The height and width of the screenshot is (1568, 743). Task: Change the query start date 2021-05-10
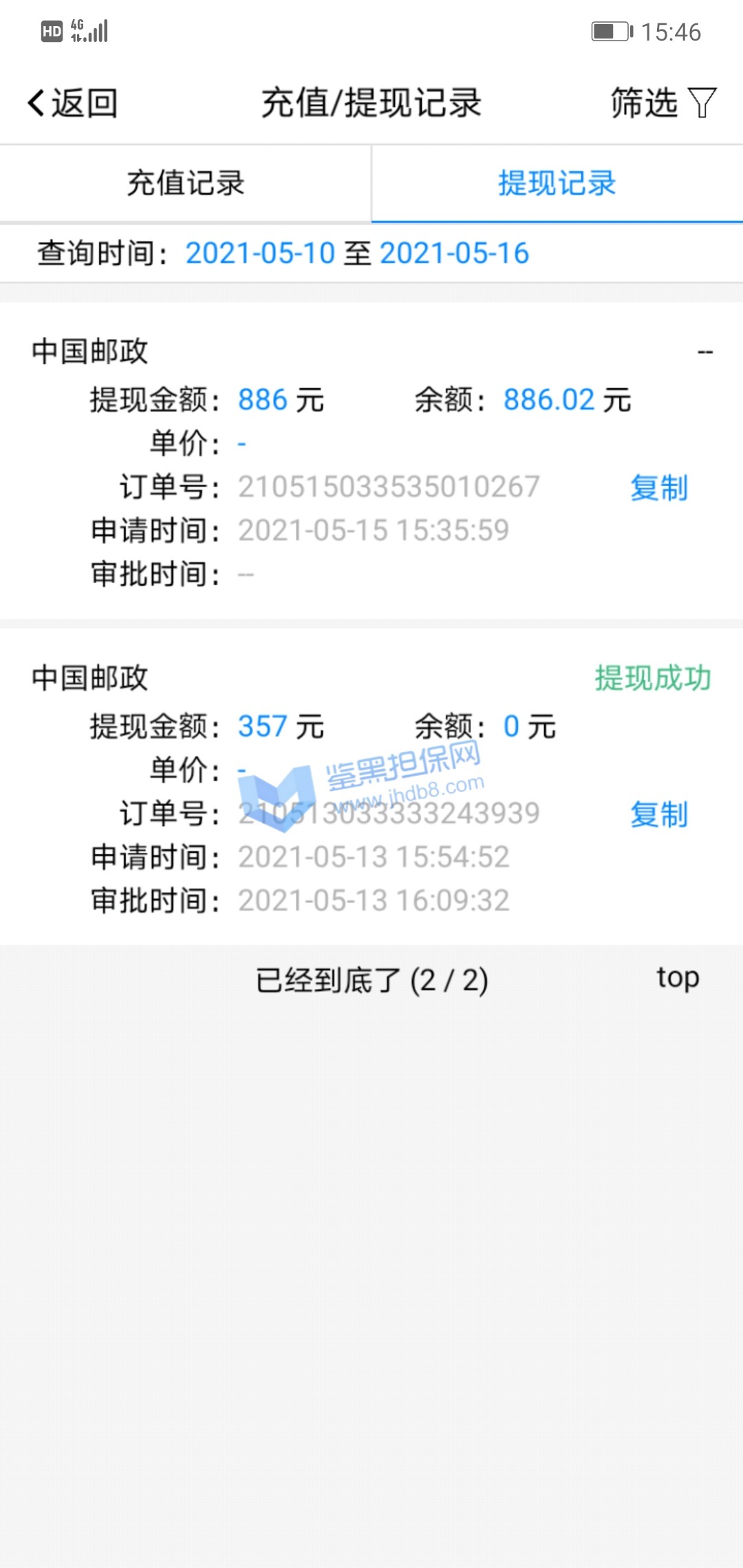259,253
